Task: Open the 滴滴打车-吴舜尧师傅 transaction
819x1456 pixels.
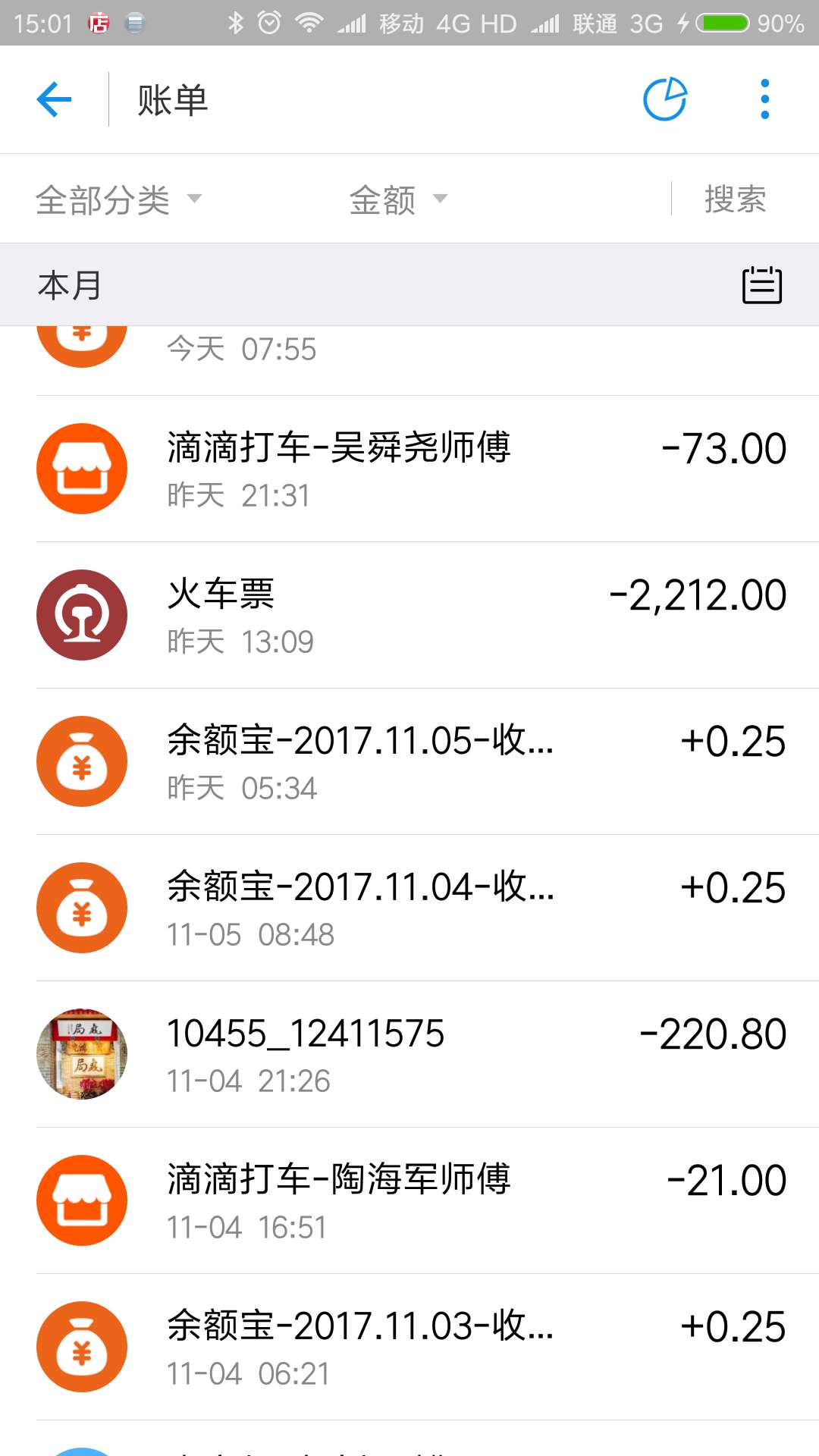Action: [409, 469]
